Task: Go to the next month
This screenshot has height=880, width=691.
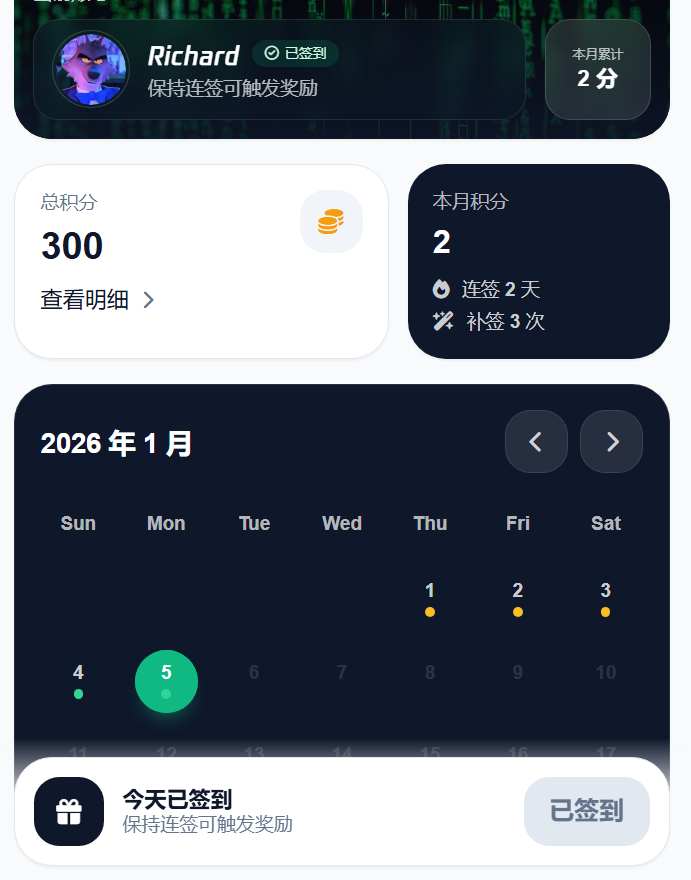Action: [x=611, y=442]
